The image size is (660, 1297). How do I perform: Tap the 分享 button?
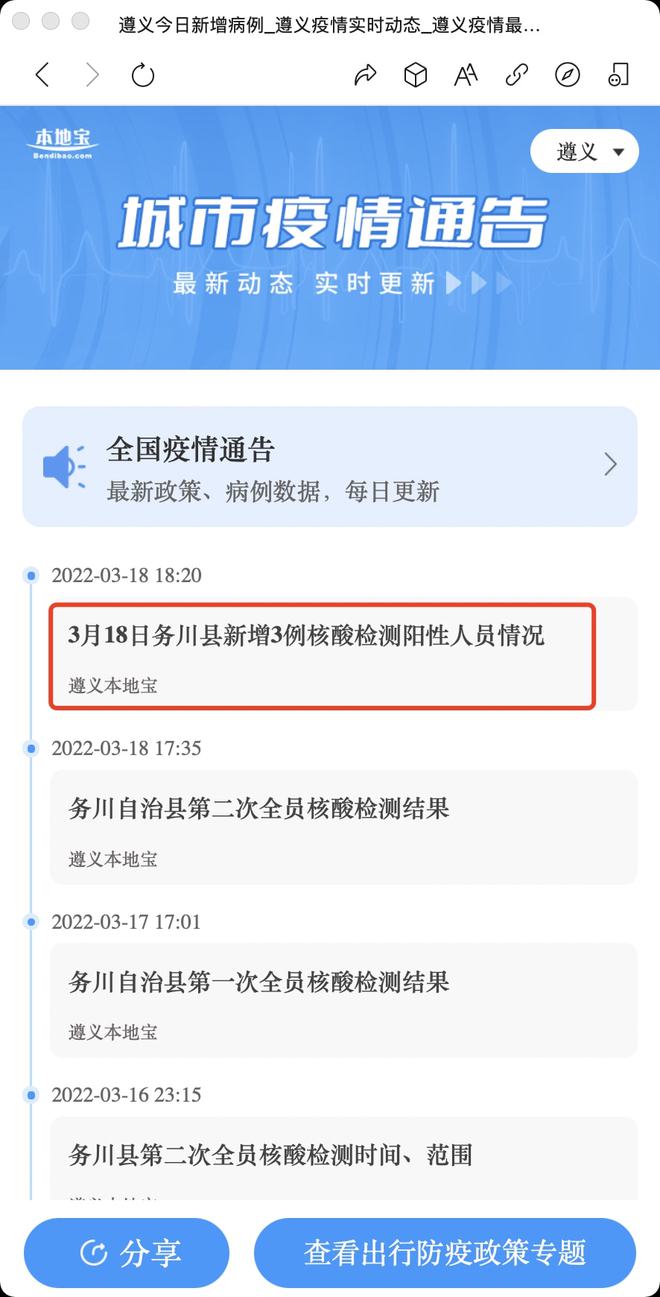point(127,1252)
